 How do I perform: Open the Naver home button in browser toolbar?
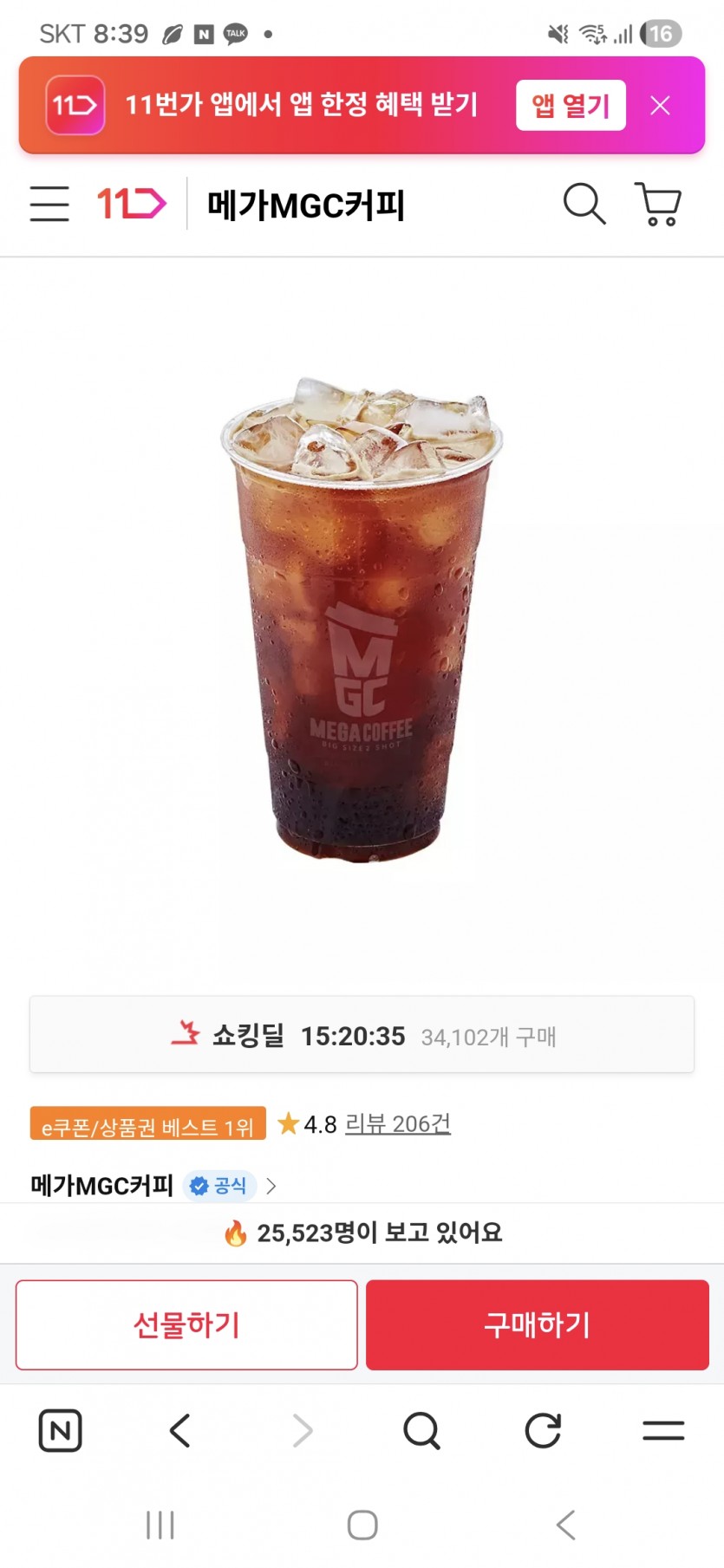(x=61, y=1430)
